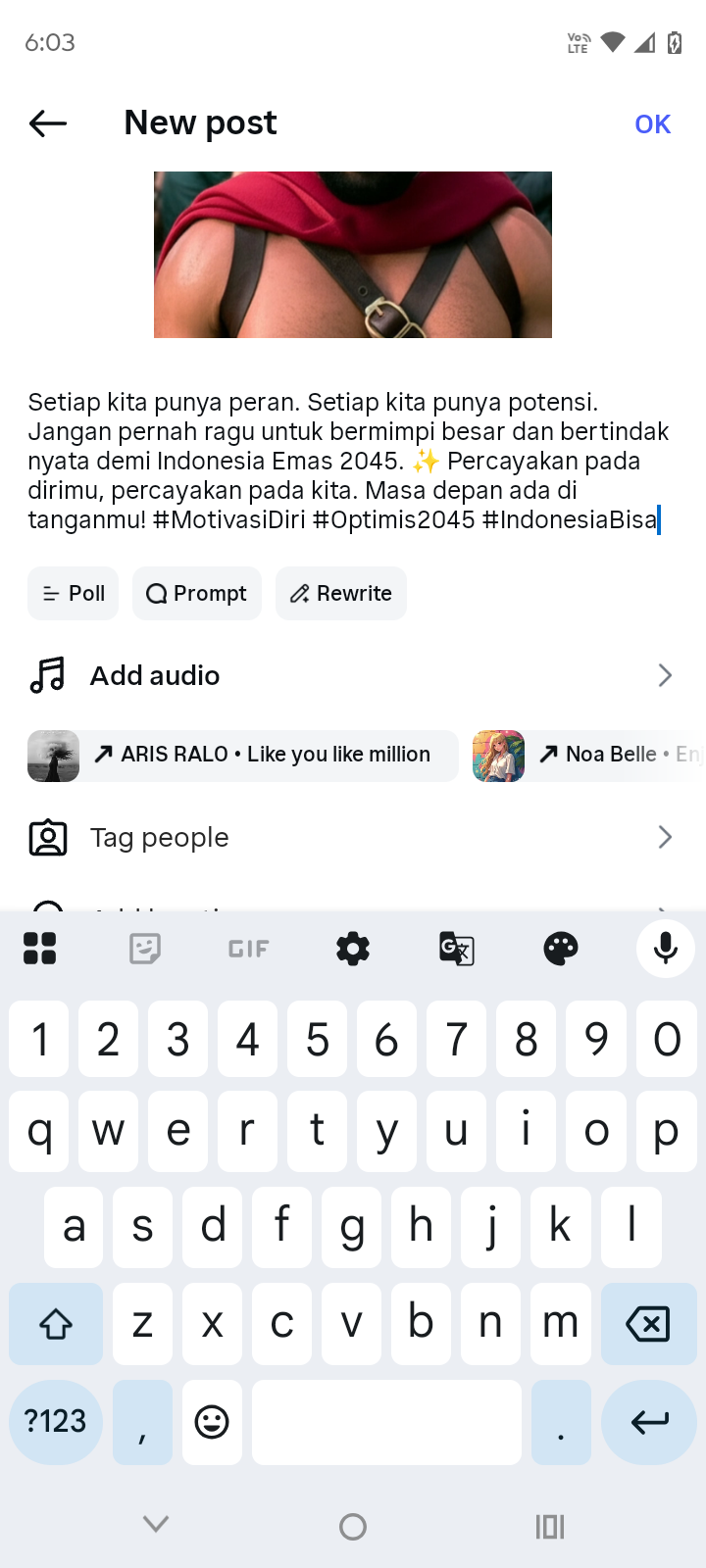This screenshot has width=706, height=1568.
Task: Confirm the post with OK
Action: (652, 124)
